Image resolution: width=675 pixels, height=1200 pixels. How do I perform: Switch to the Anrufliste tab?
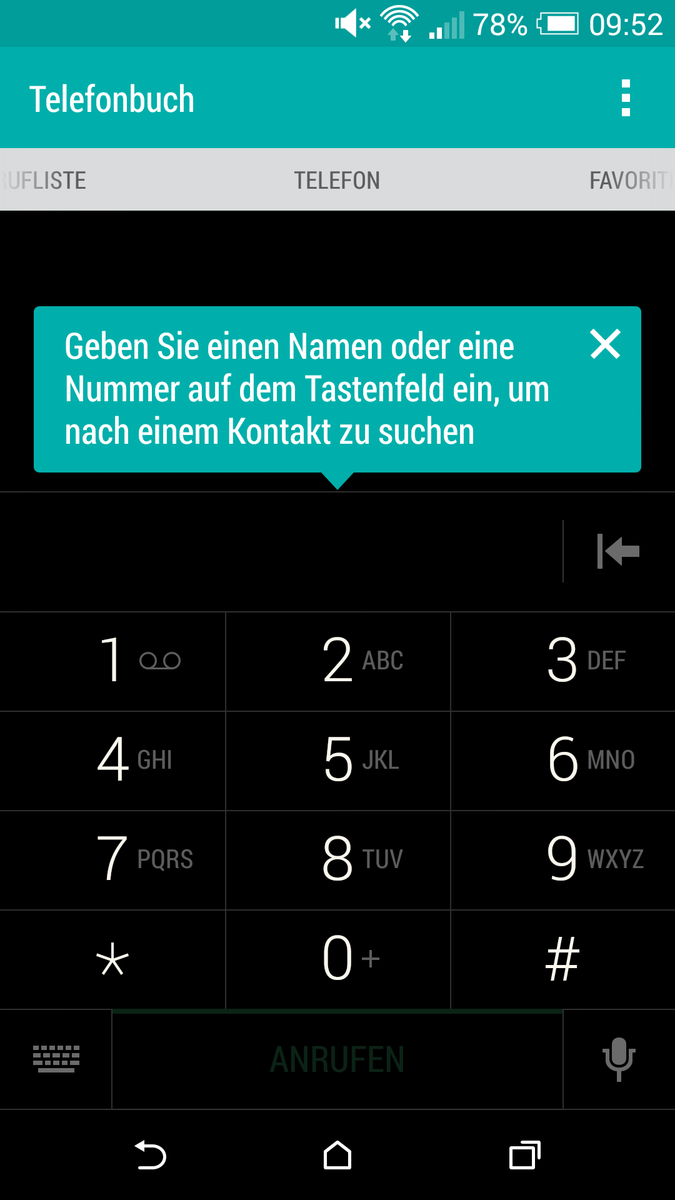coord(44,181)
